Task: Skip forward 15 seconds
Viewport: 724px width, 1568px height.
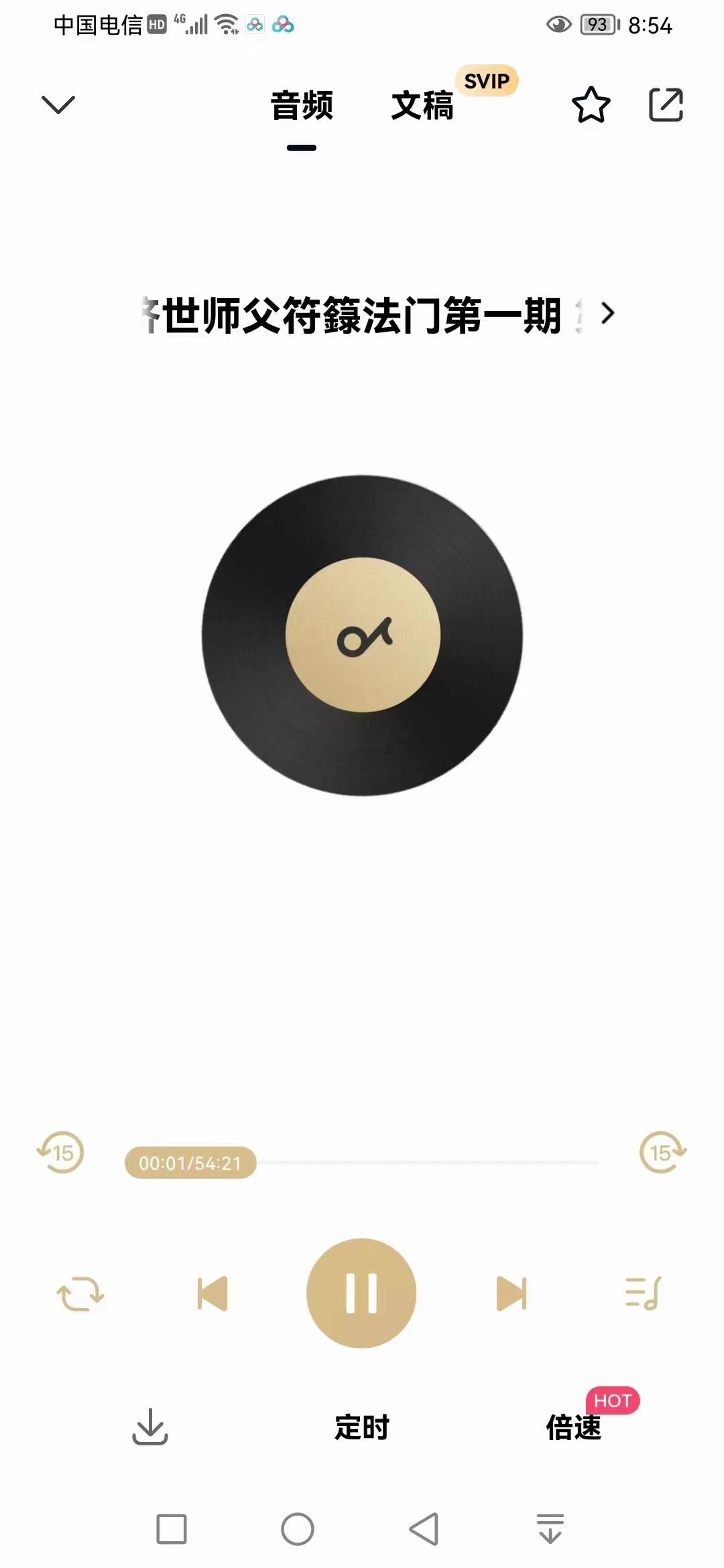Action: pyautogui.click(x=662, y=1152)
